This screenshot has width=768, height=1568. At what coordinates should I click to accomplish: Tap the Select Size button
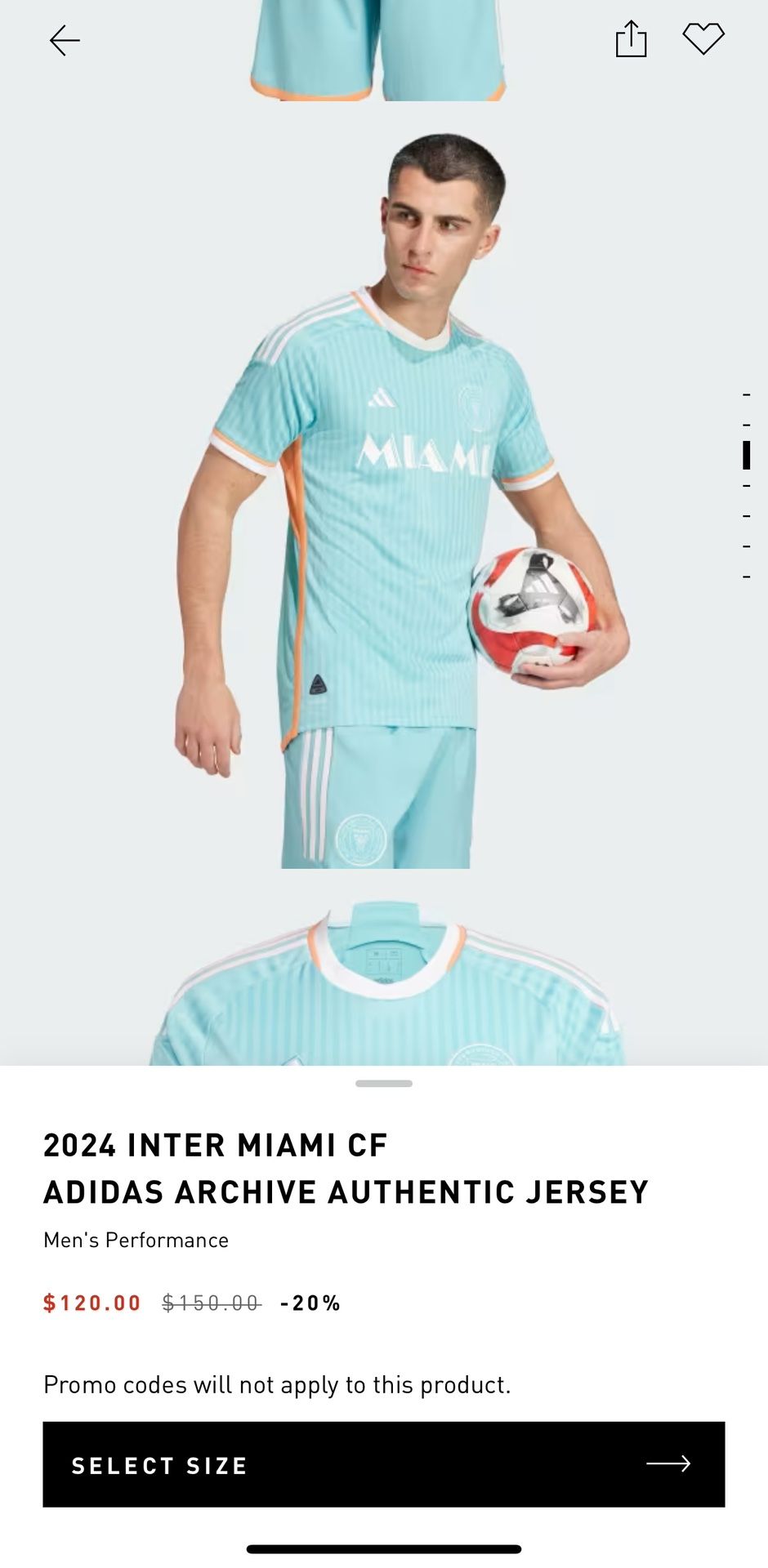pos(383,1464)
